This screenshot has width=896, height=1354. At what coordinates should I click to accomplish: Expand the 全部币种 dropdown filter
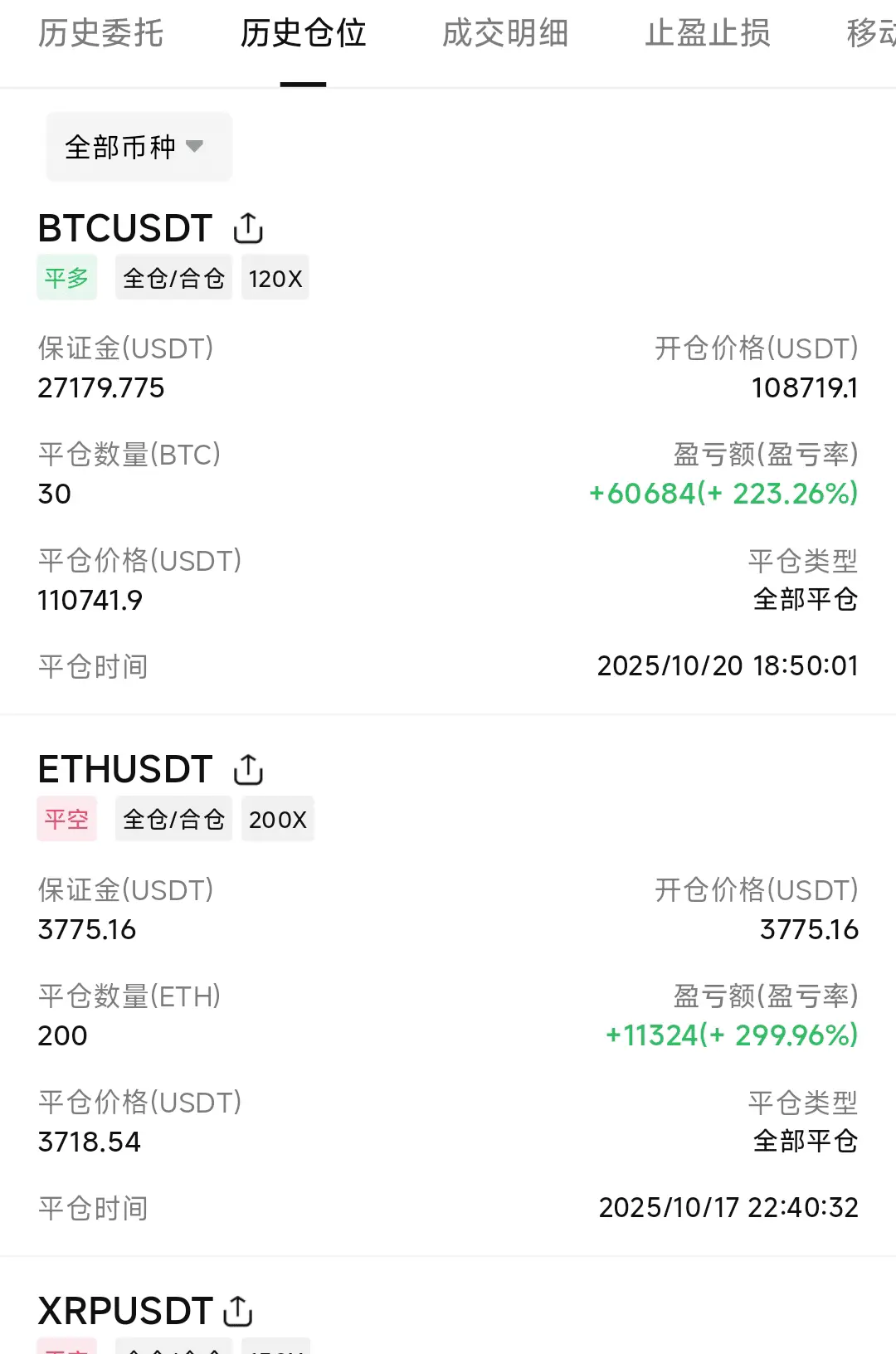coord(138,147)
